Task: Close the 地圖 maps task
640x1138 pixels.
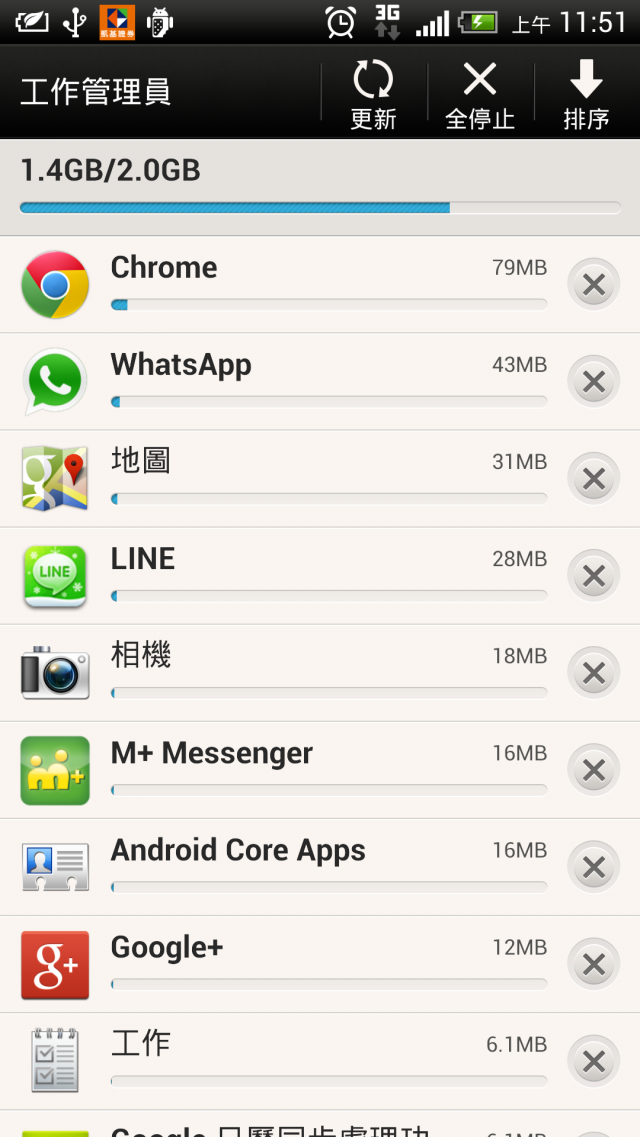Action: pos(593,480)
